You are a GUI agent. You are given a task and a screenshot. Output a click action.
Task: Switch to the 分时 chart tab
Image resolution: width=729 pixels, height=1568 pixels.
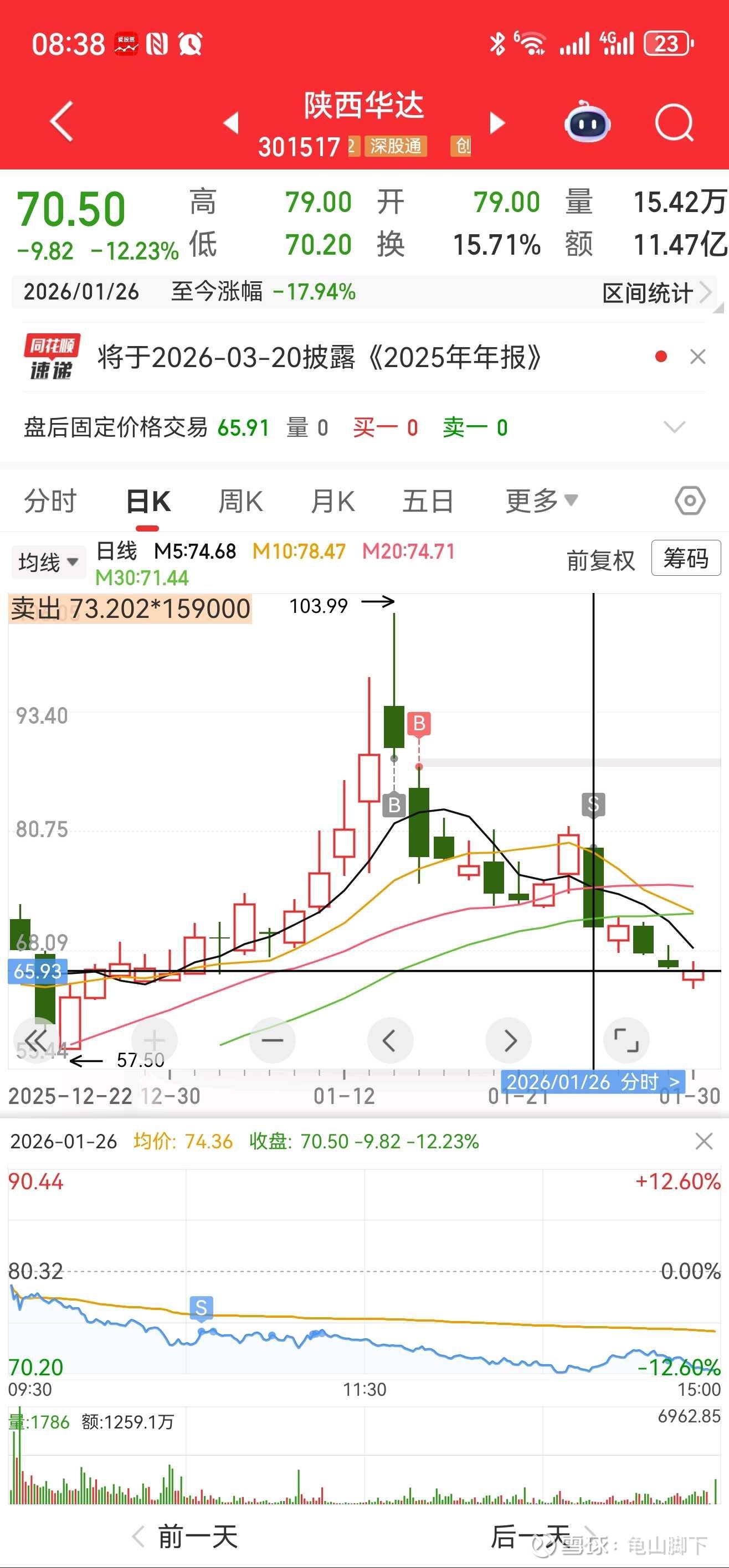point(50,502)
